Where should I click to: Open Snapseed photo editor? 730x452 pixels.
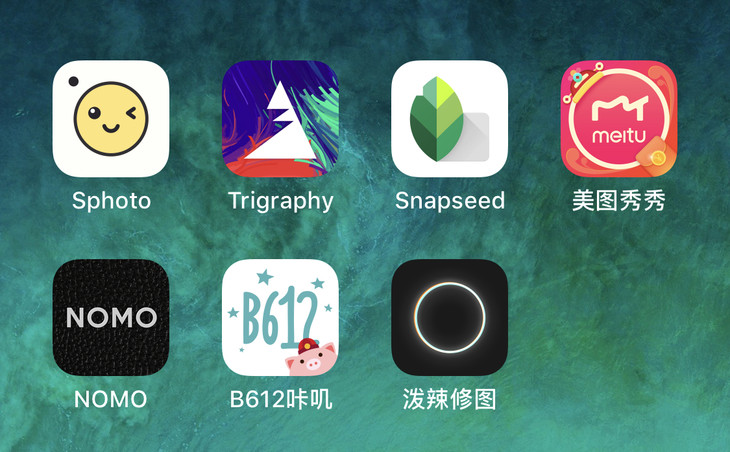tap(449, 119)
